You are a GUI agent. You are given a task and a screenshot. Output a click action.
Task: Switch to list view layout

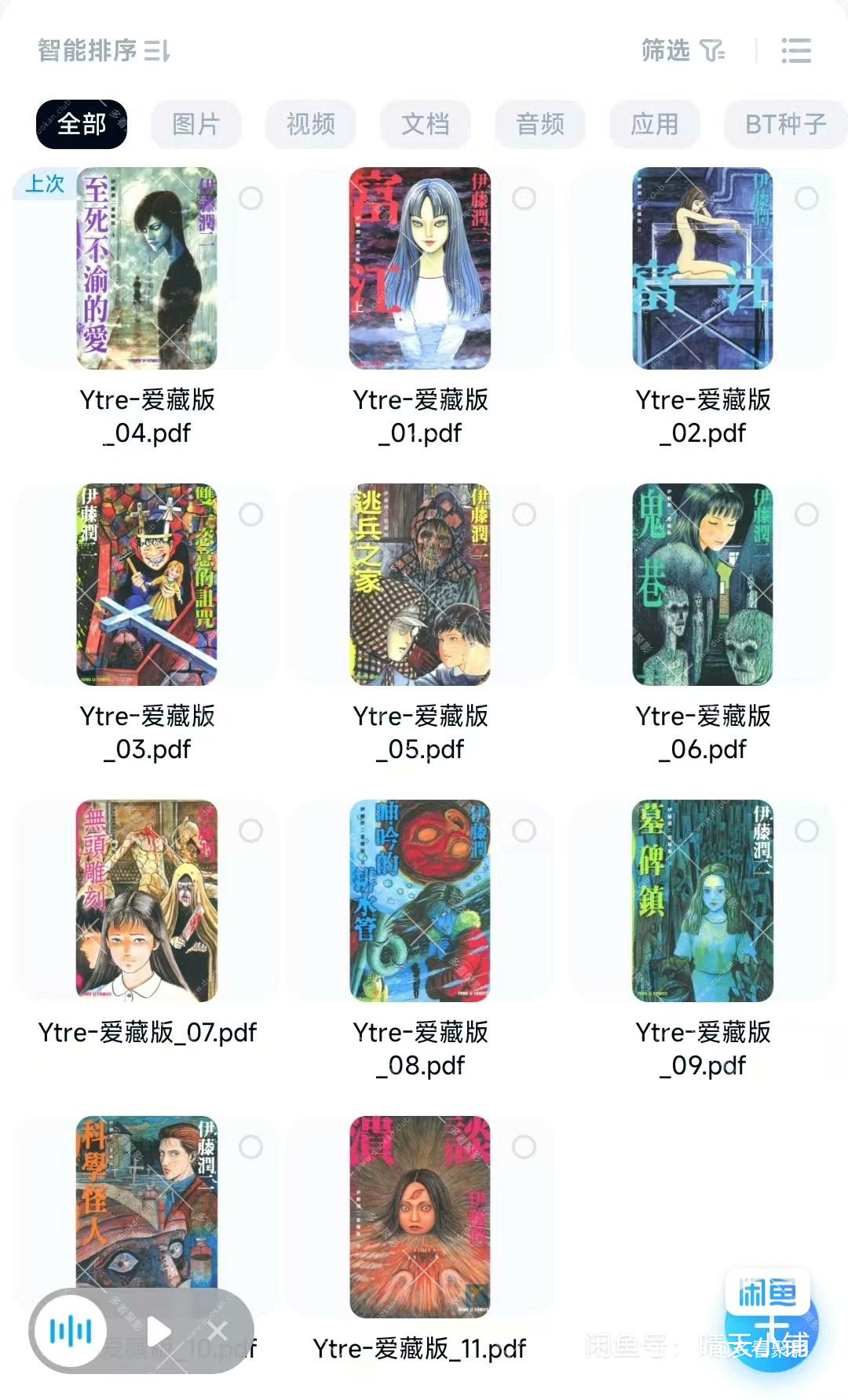pyautogui.click(x=795, y=51)
